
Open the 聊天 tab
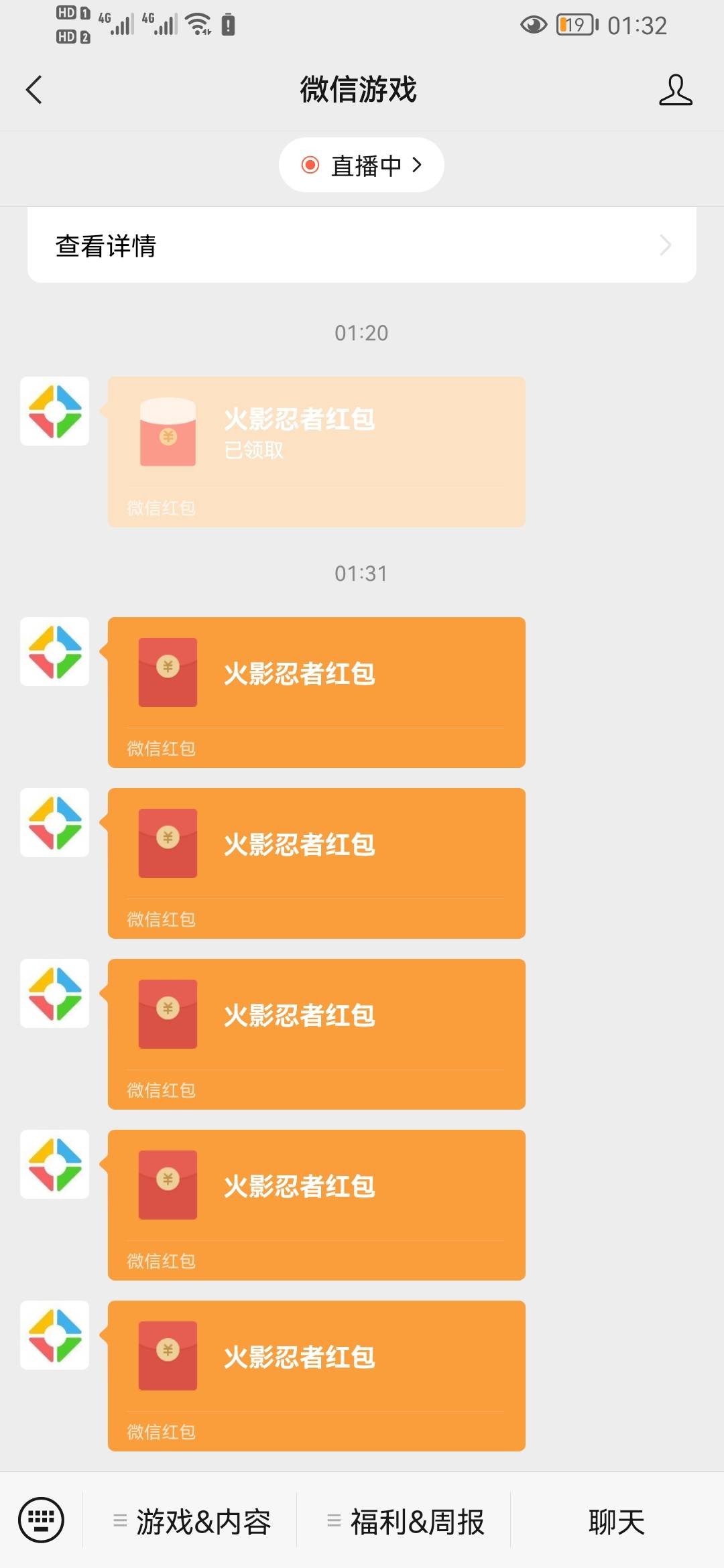click(x=617, y=1521)
